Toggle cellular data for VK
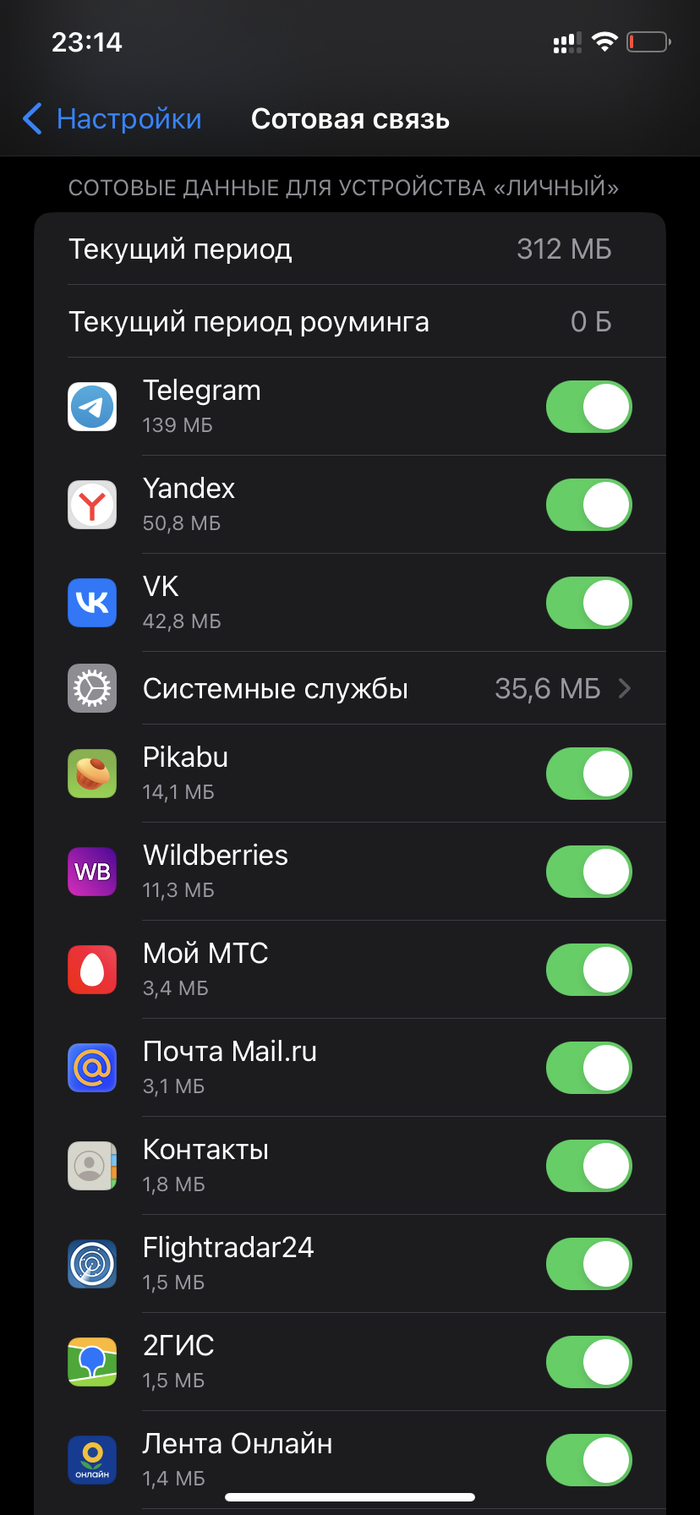The image size is (700, 1515). point(588,603)
